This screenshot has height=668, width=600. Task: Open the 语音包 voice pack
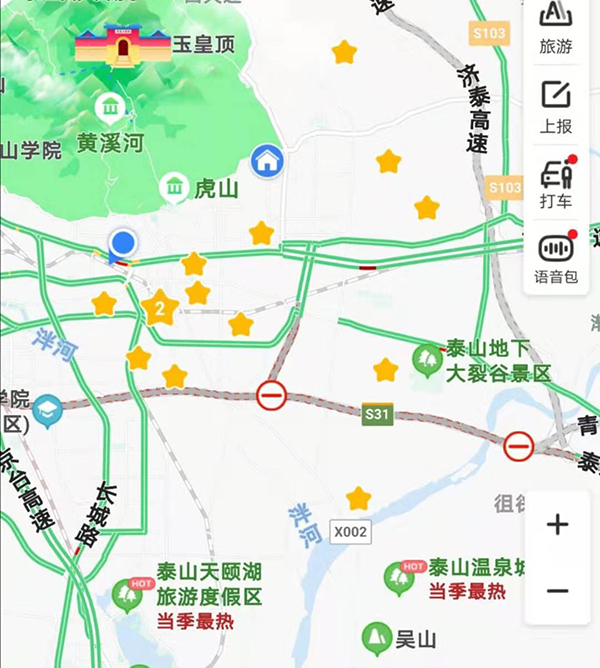[556, 258]
